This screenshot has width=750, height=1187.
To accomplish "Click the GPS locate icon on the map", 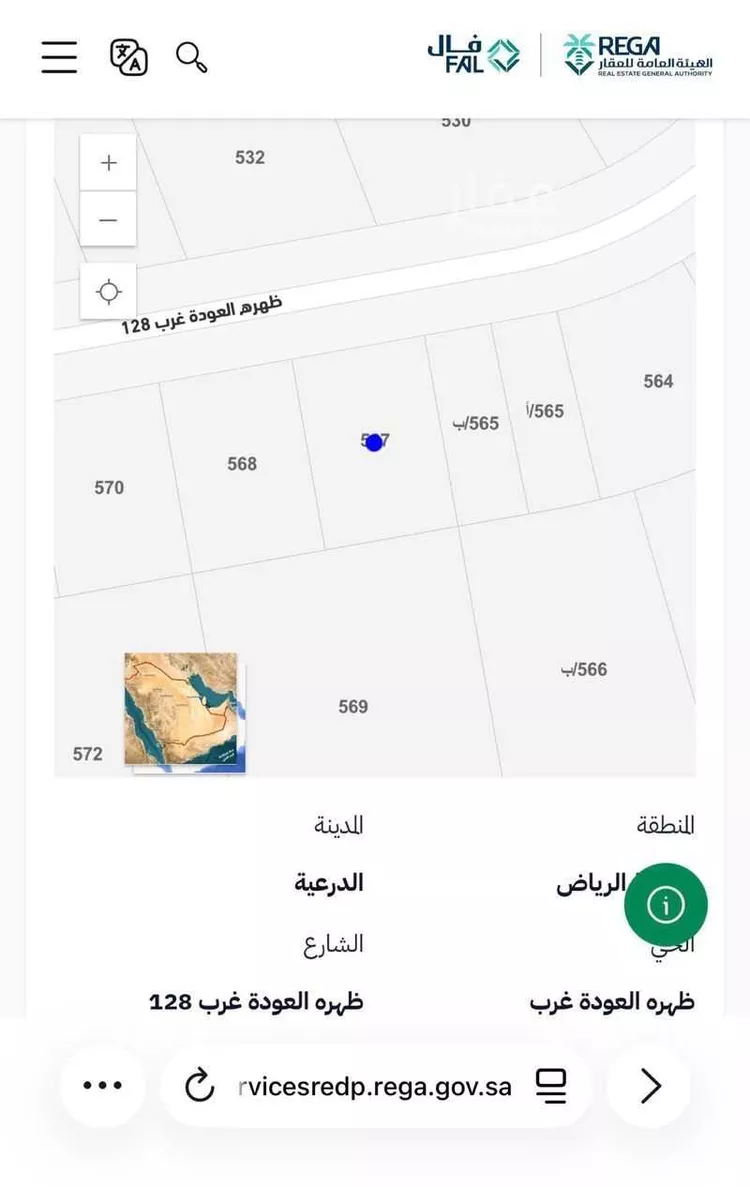I will click(x=107, y=291).
